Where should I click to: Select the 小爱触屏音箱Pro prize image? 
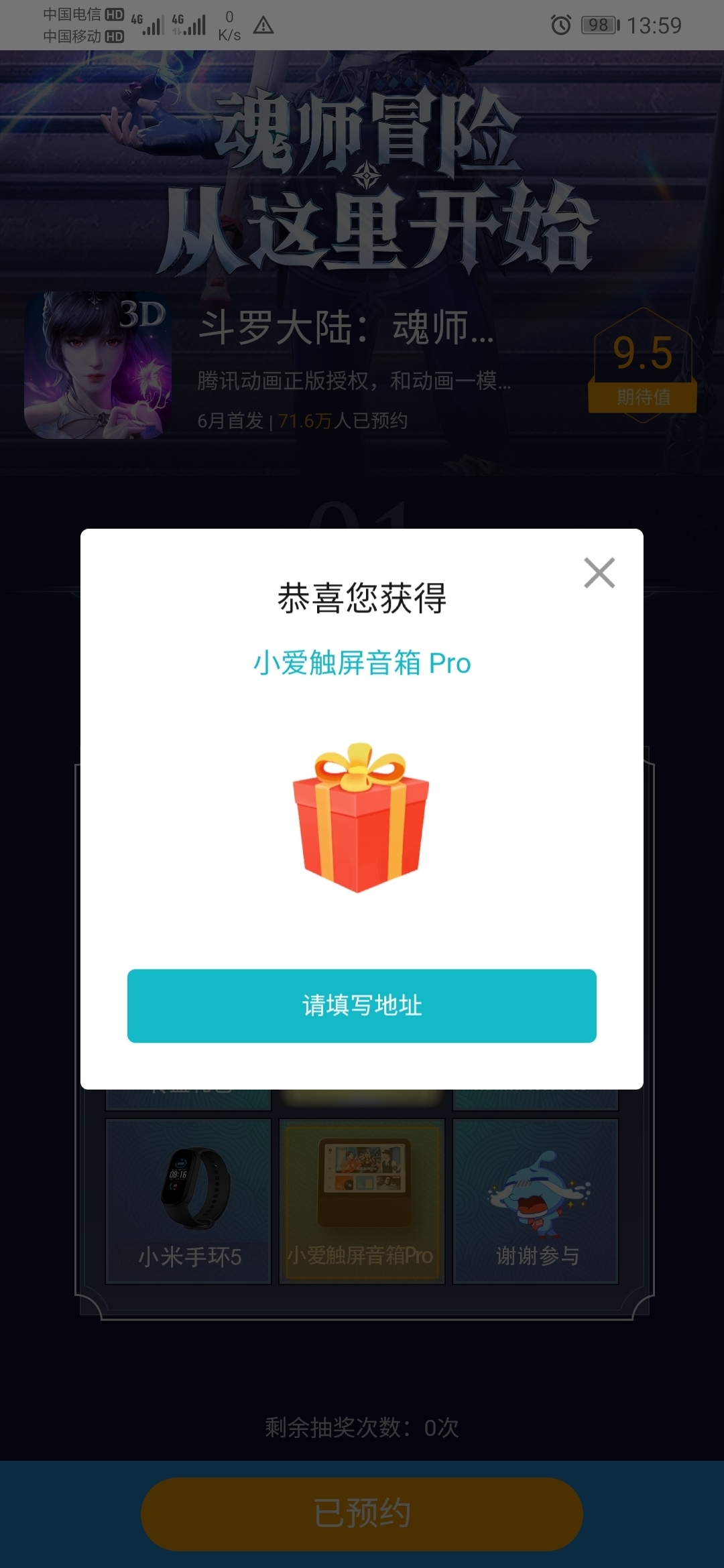[361, 1199]
